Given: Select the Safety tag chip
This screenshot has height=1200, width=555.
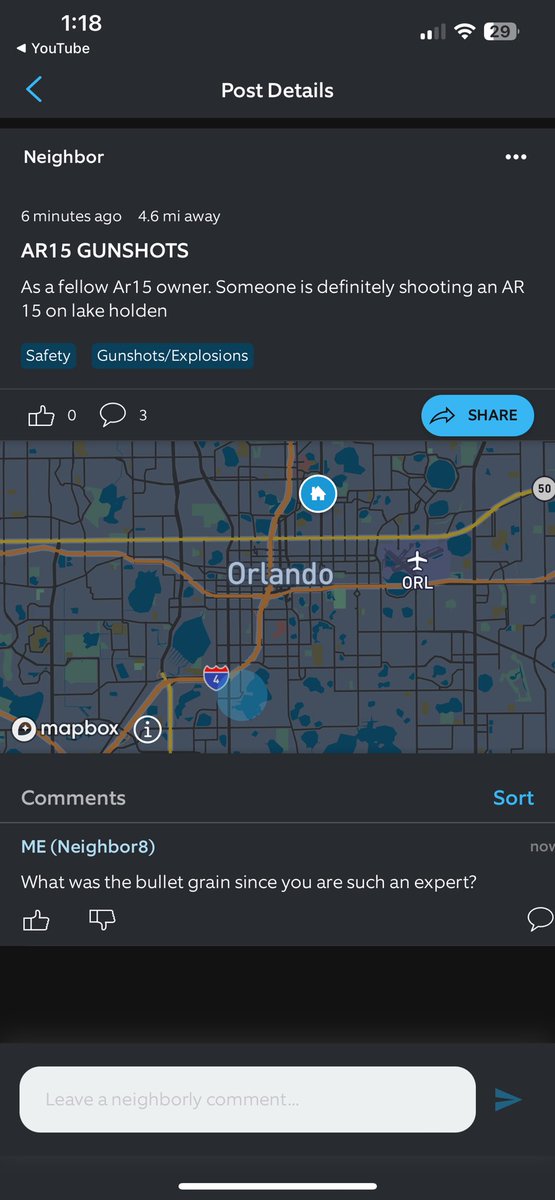Looking at the screenshot, I should pos(48,355).
